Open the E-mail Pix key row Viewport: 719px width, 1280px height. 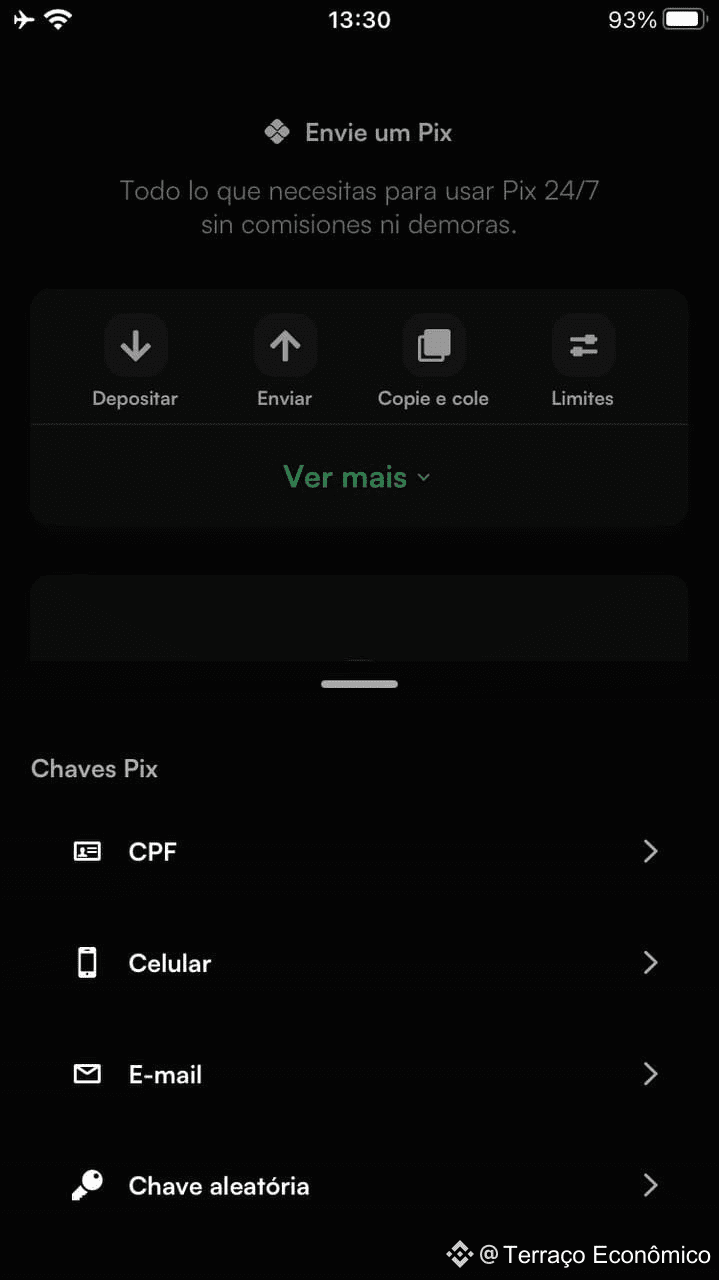[x=359, y=1075]
